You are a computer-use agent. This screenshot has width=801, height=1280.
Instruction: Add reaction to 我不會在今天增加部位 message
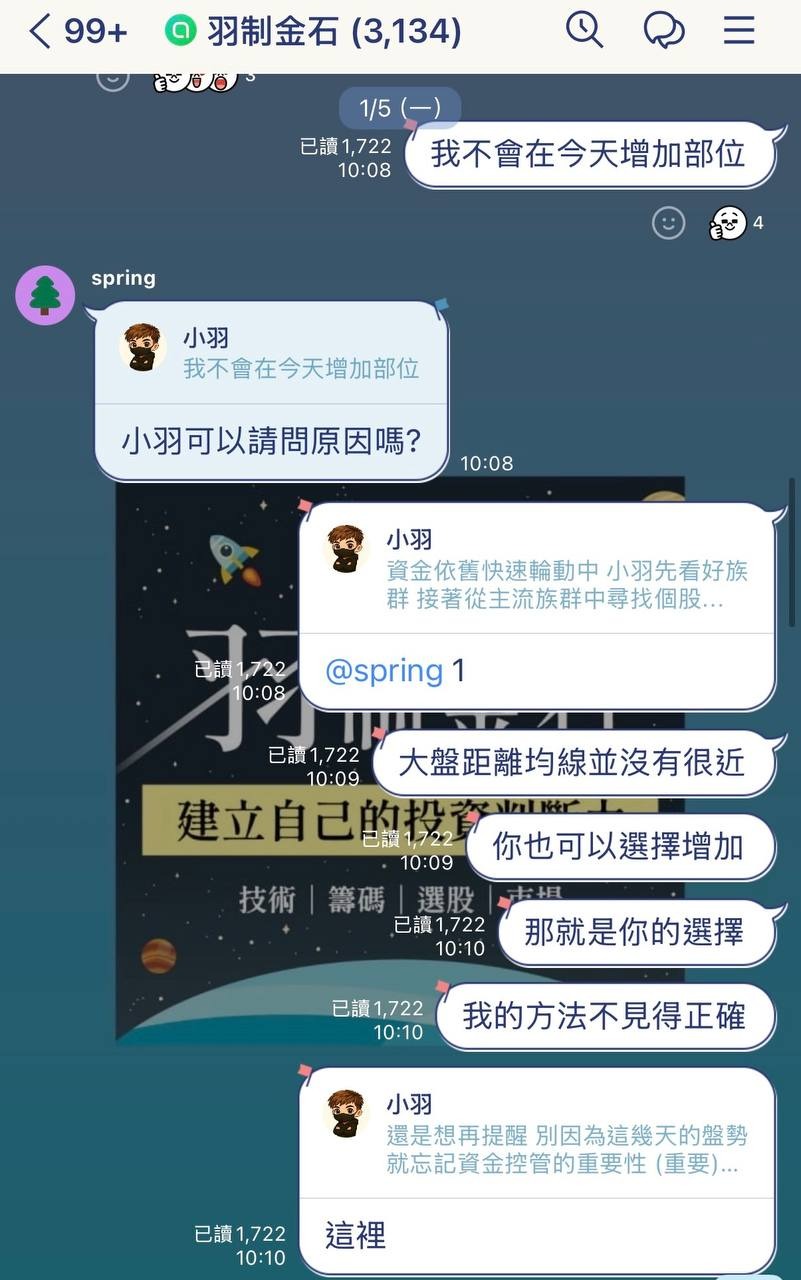point(669,222)
